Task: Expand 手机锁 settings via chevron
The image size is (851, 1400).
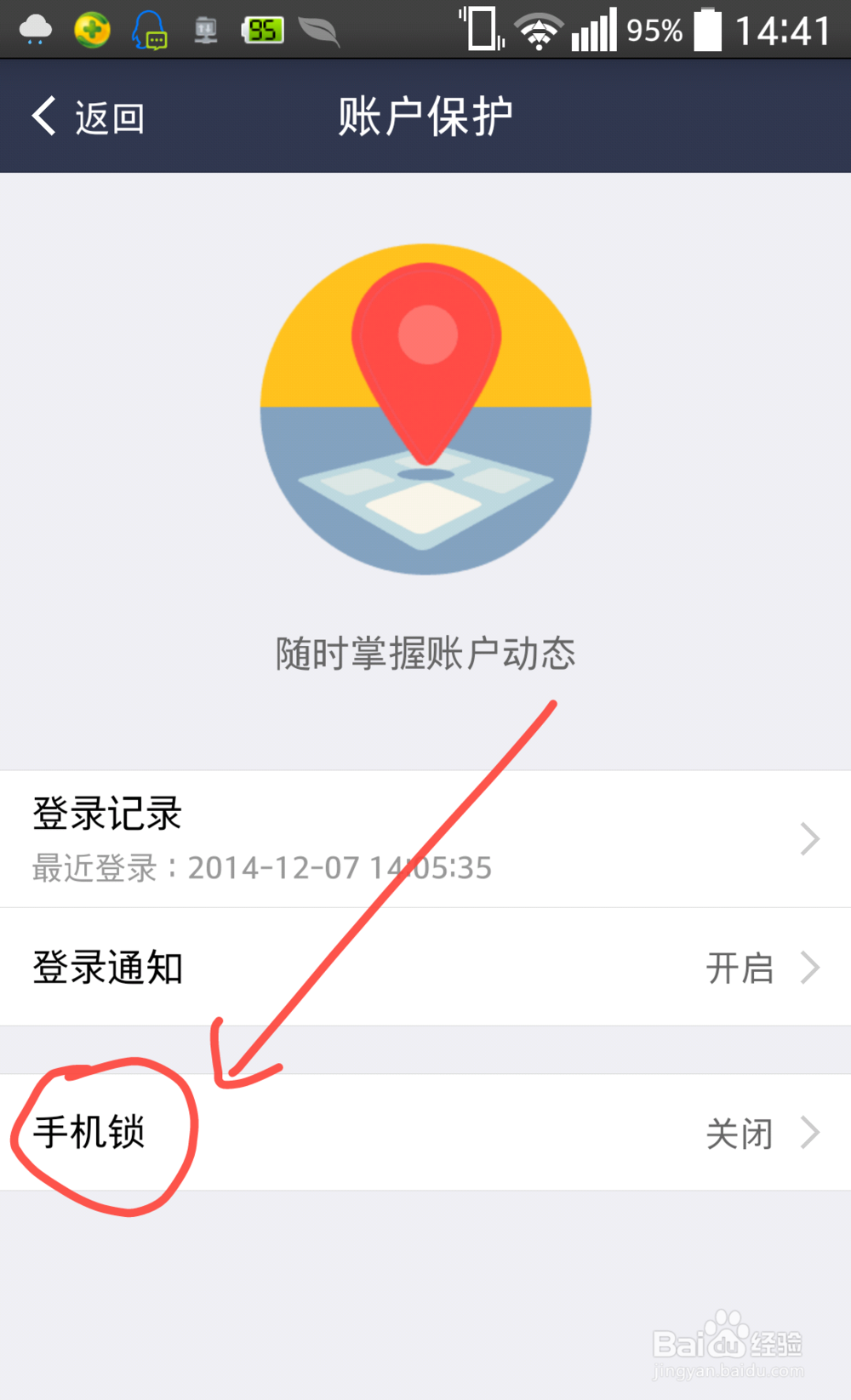Action: (809, 1133)
